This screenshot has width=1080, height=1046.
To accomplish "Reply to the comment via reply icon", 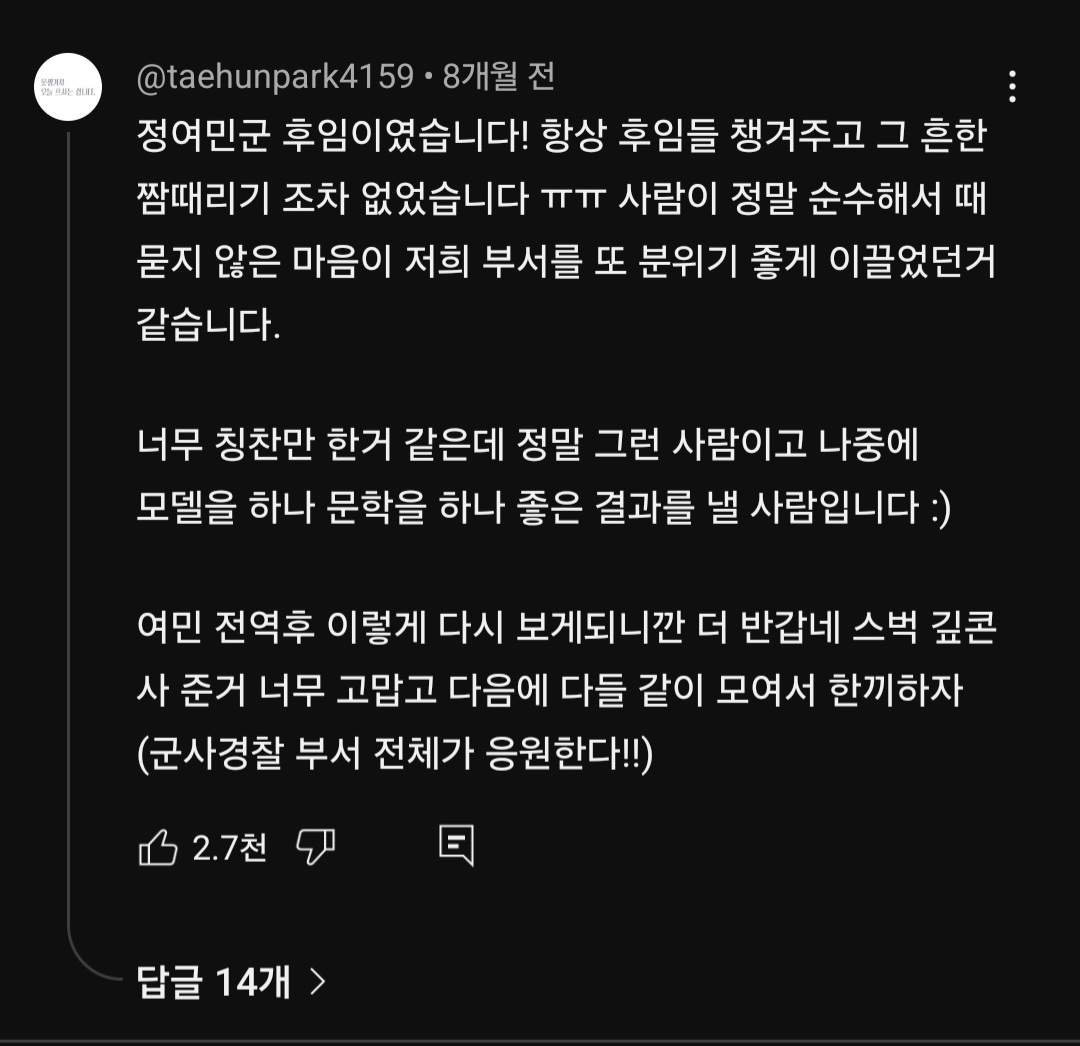I will point(456,846).
